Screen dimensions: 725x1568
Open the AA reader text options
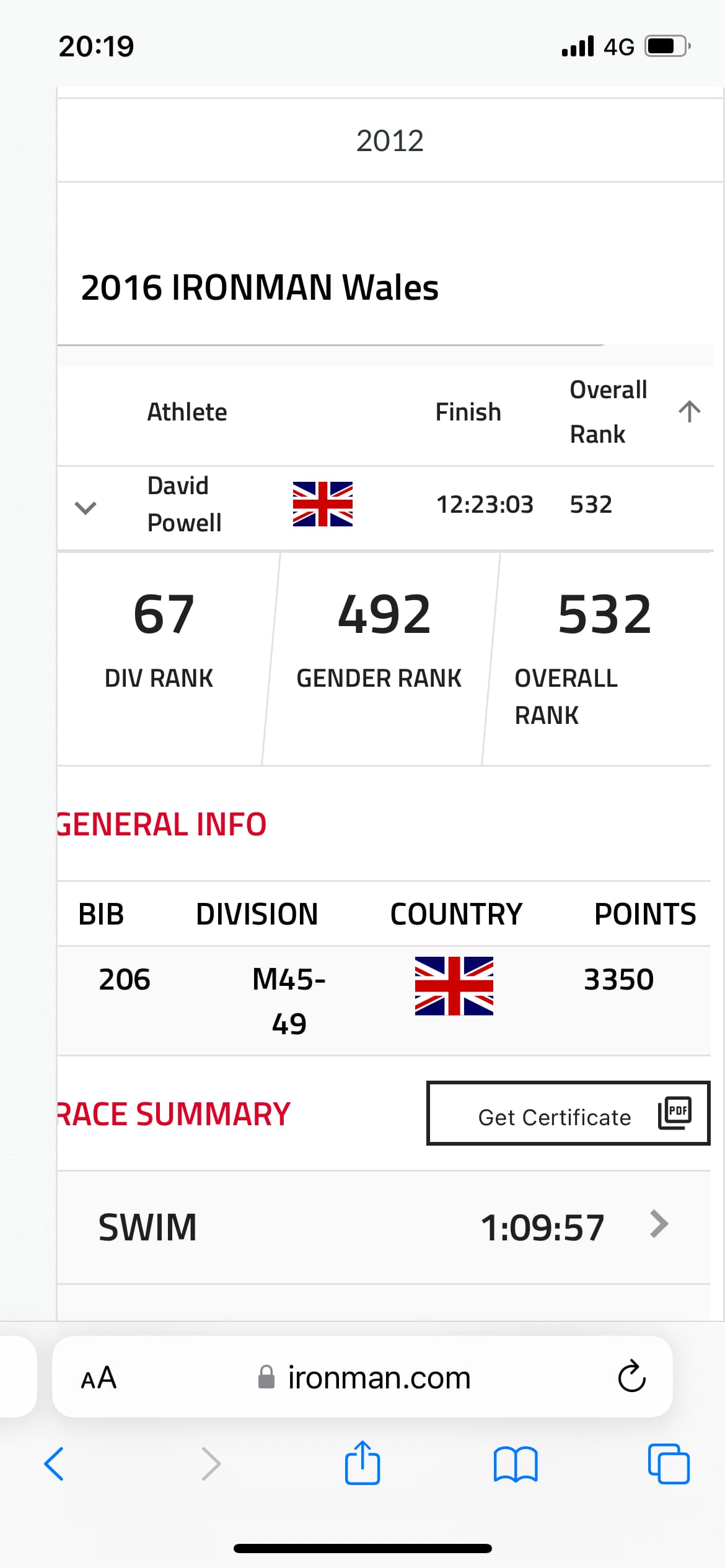click(99, 1378)
